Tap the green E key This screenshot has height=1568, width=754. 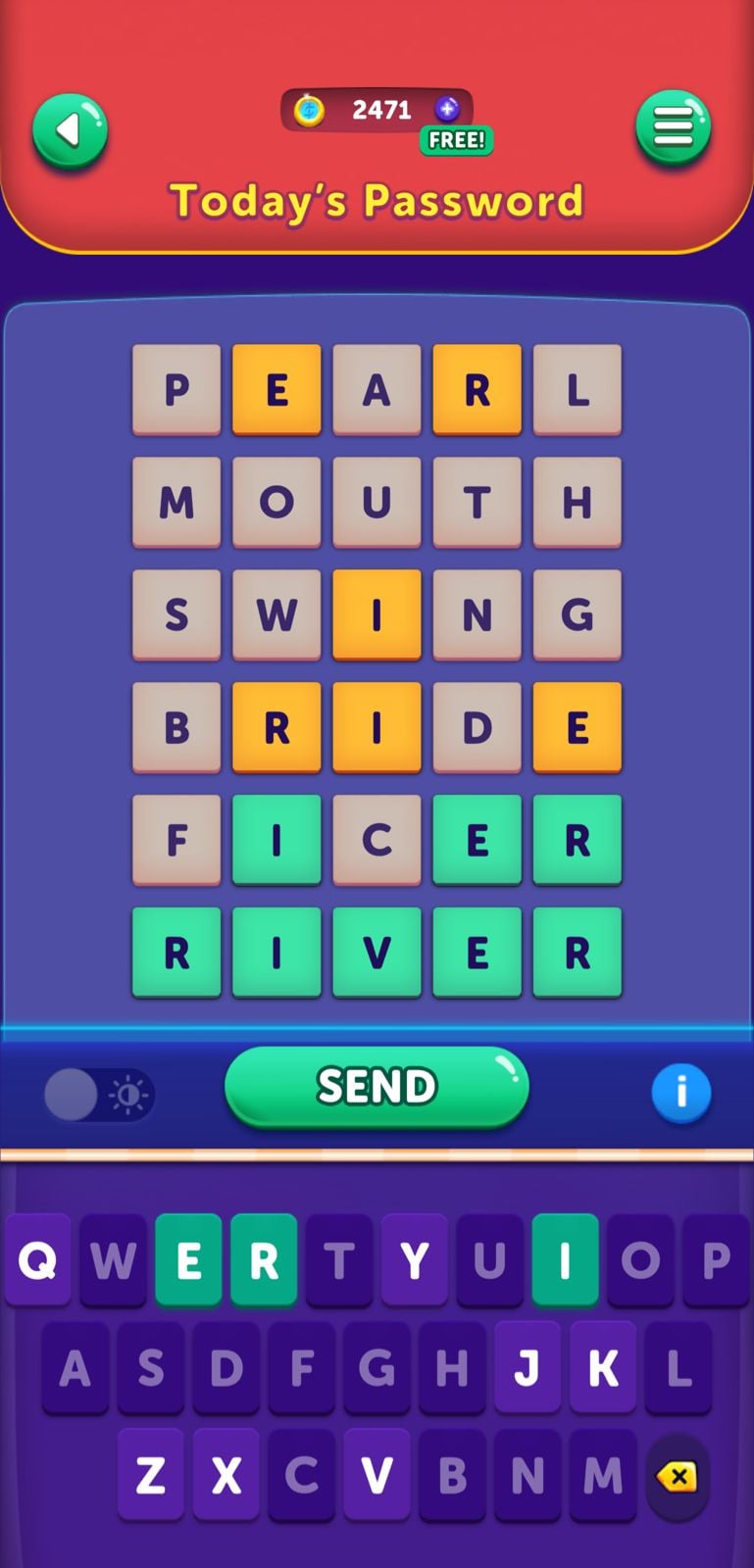pos(189,1260)
